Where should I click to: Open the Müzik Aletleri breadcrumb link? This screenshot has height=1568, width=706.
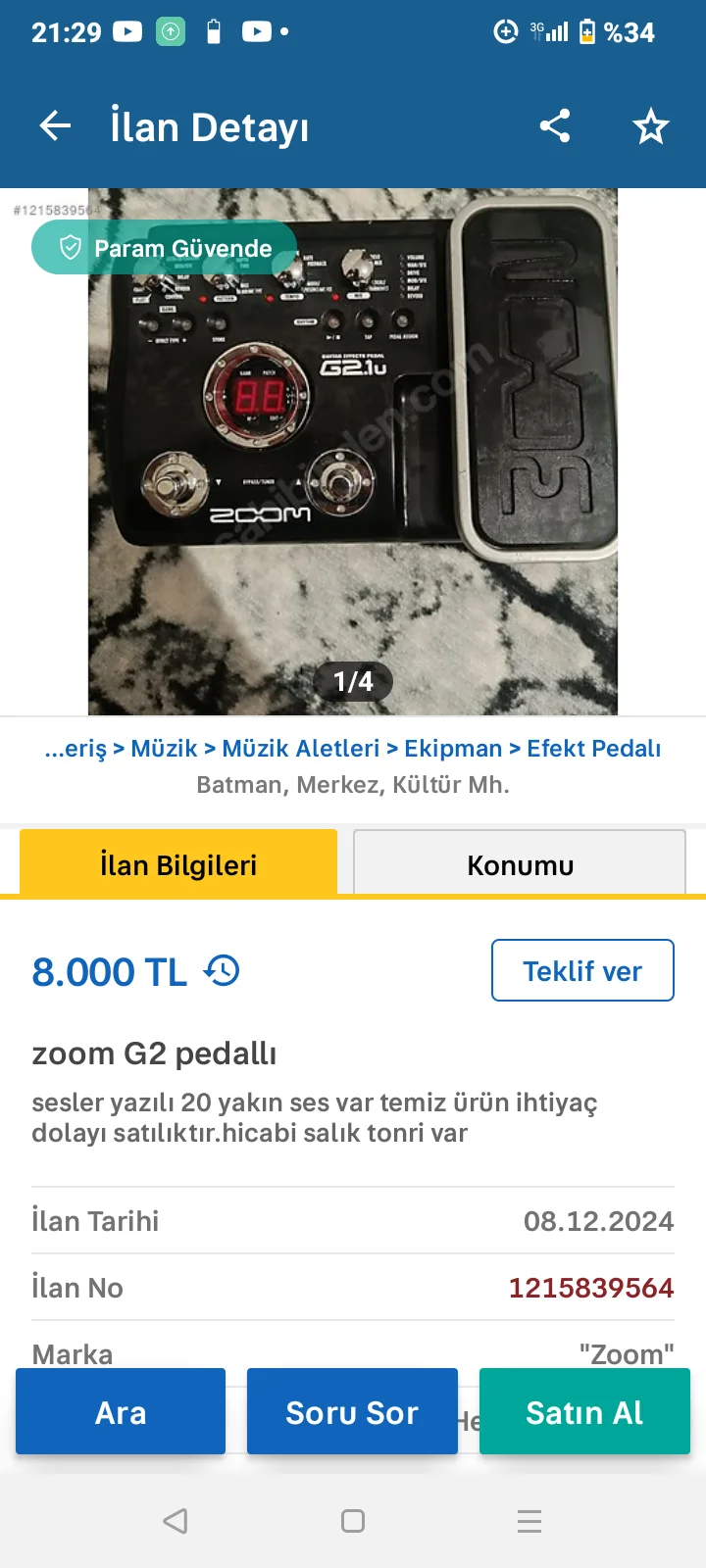tap(300, 749)
